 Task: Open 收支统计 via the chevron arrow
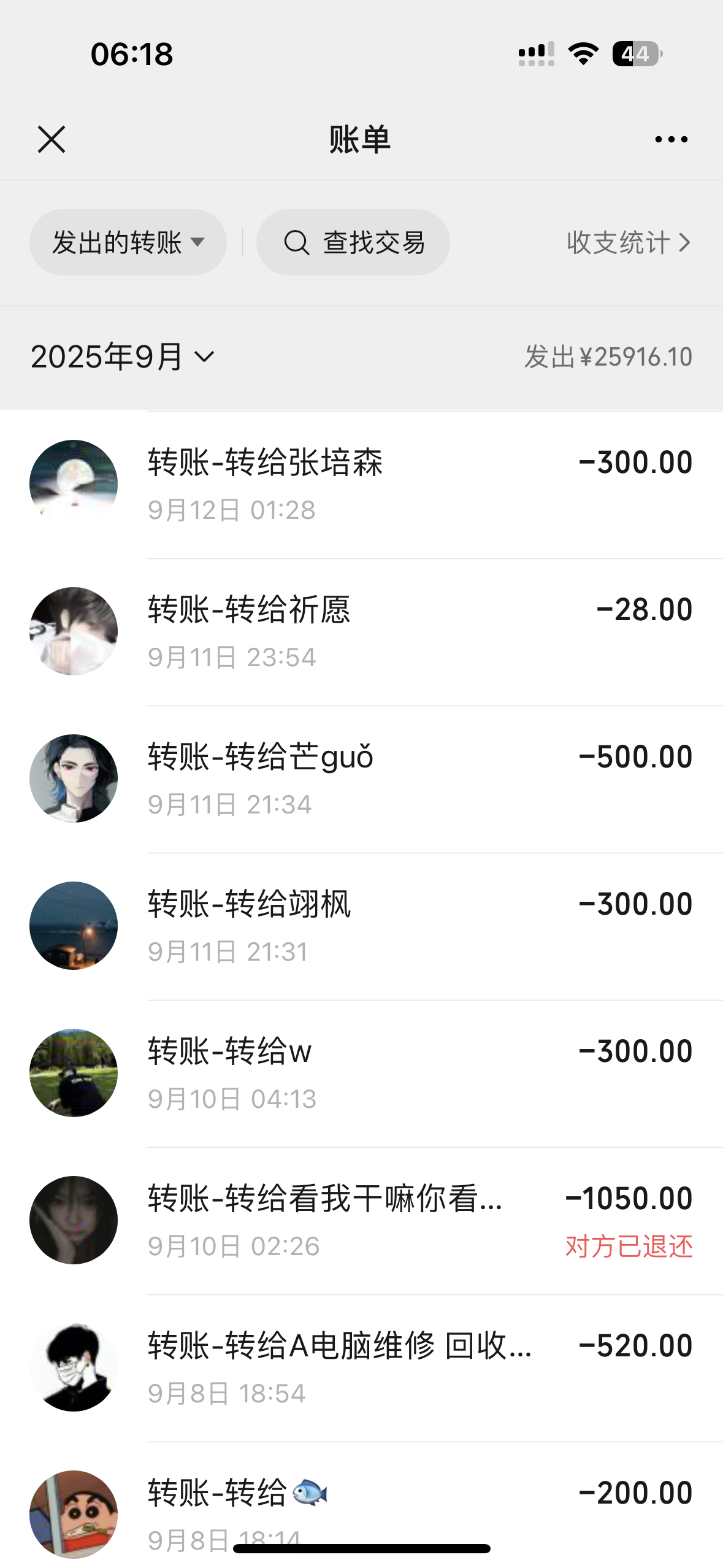pyautogui.click(x=685, y=244)
